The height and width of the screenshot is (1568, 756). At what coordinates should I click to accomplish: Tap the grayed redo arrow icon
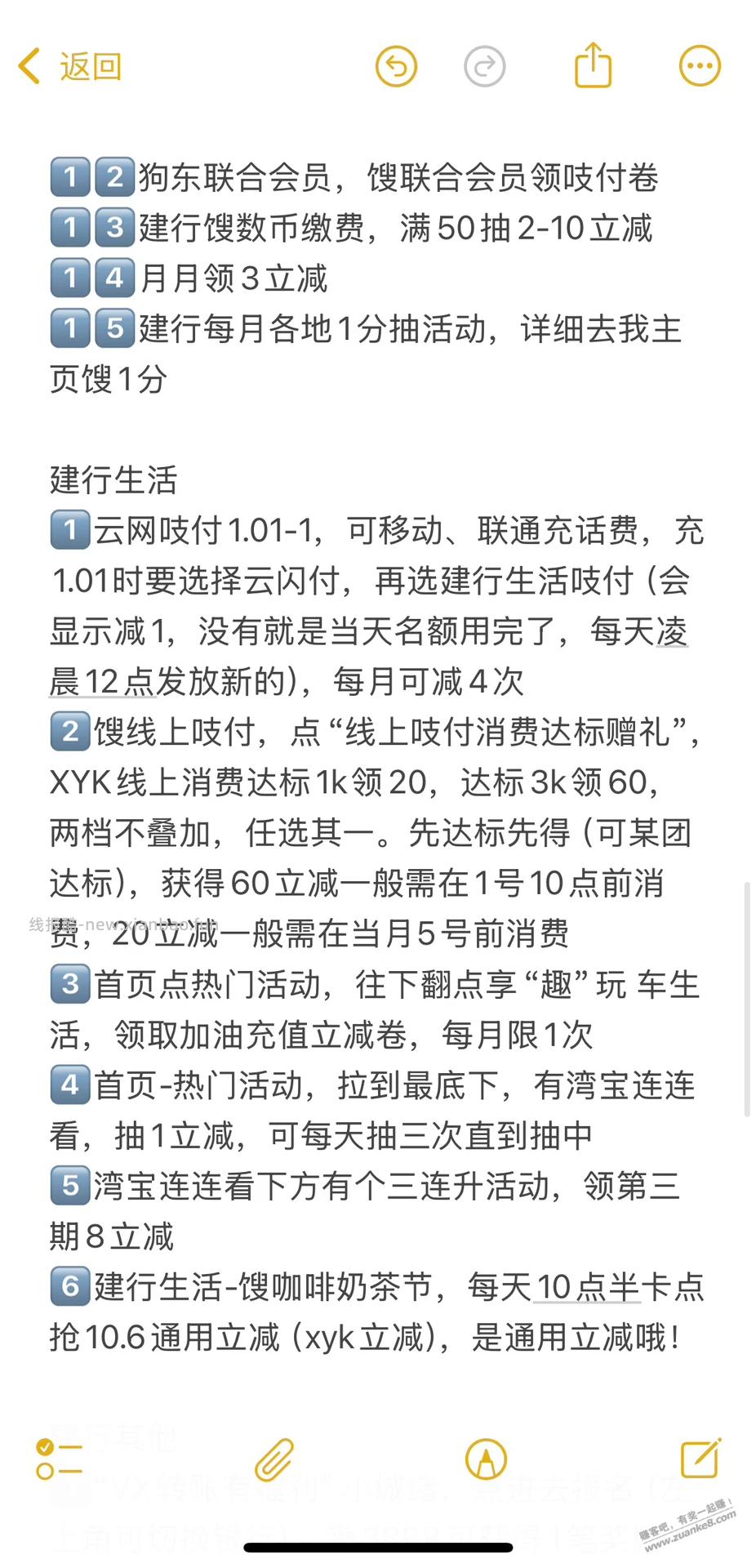485,65
